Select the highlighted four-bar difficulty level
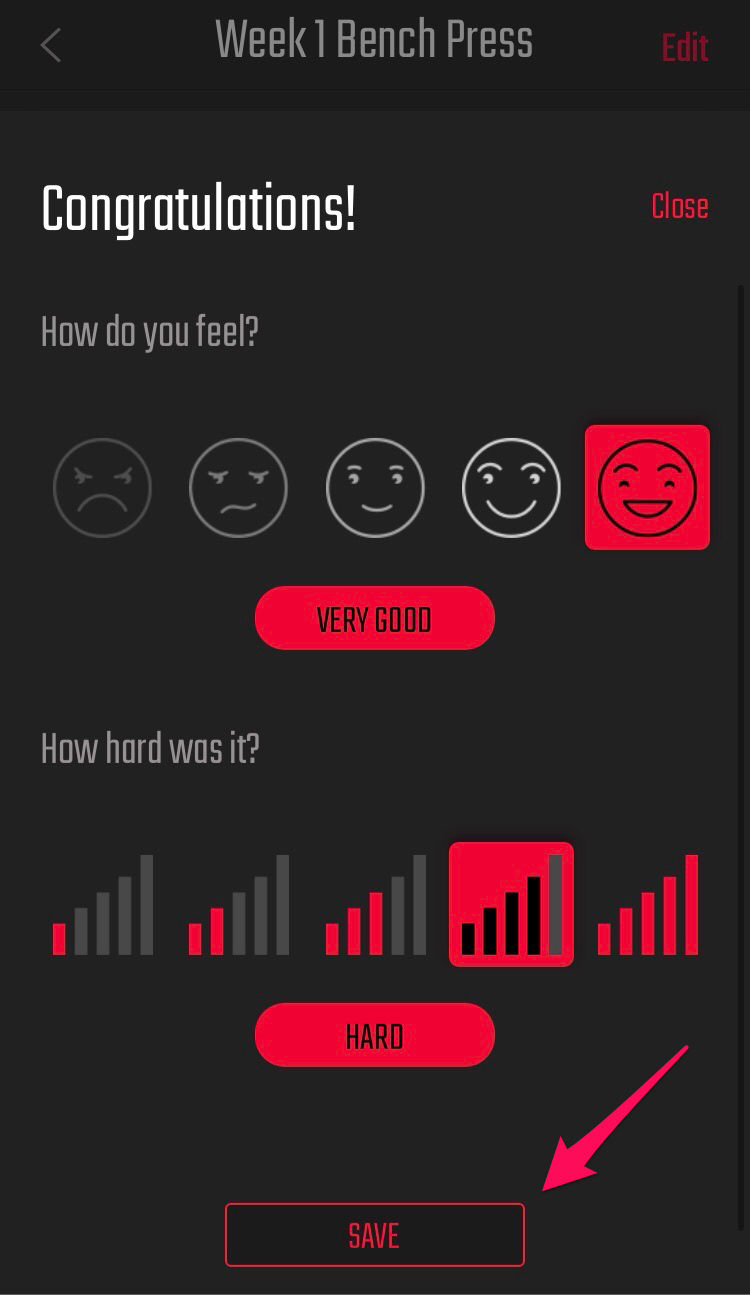Image resolution: width=750 pixels, height=1295 pixels. (x=511, y=904)
